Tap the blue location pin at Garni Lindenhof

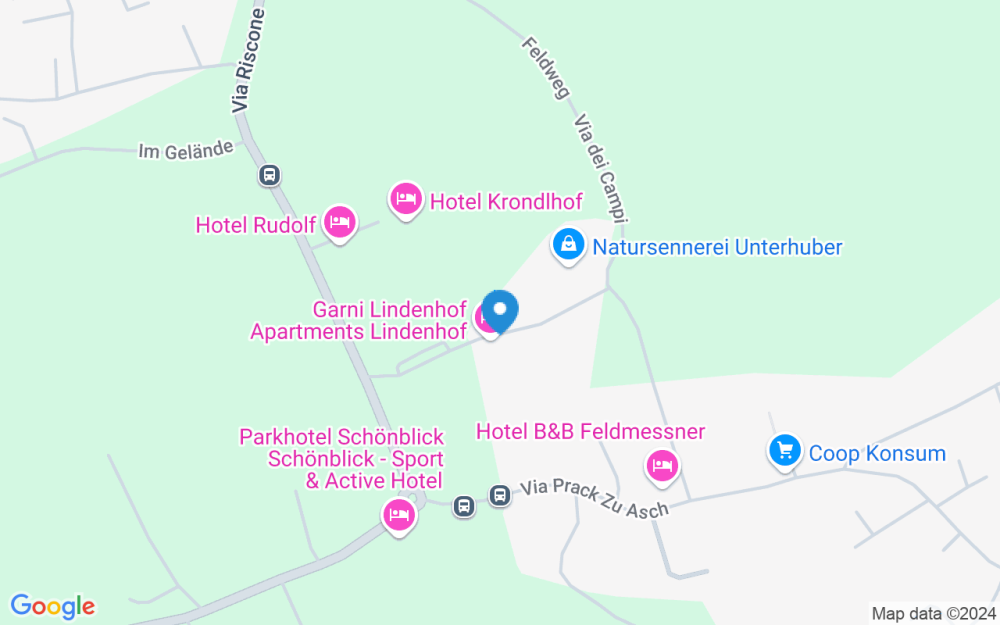tap(500, 310)
